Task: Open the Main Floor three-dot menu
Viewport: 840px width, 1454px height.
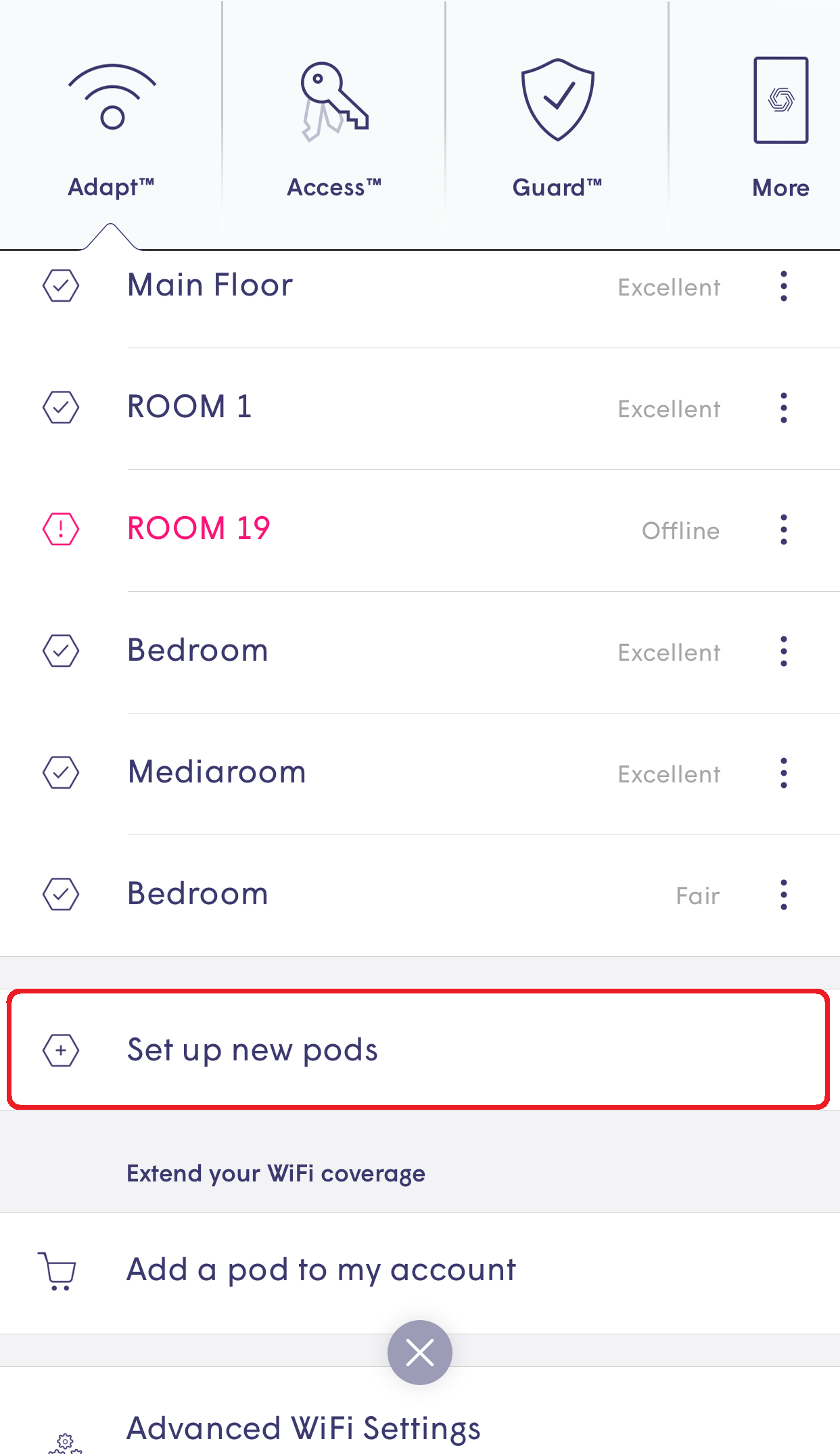Action: pos(783,286)
